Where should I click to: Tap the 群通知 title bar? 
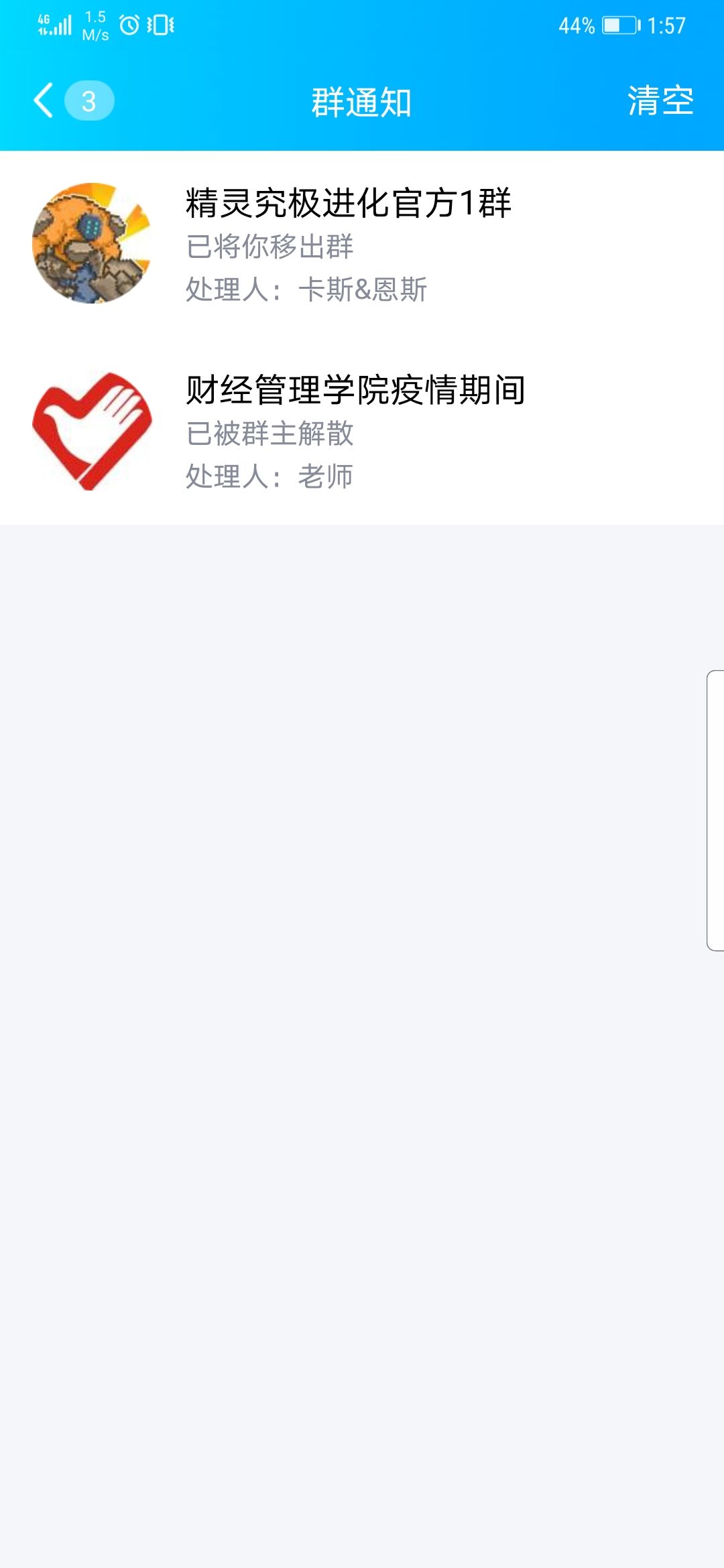tap(362, 99)
